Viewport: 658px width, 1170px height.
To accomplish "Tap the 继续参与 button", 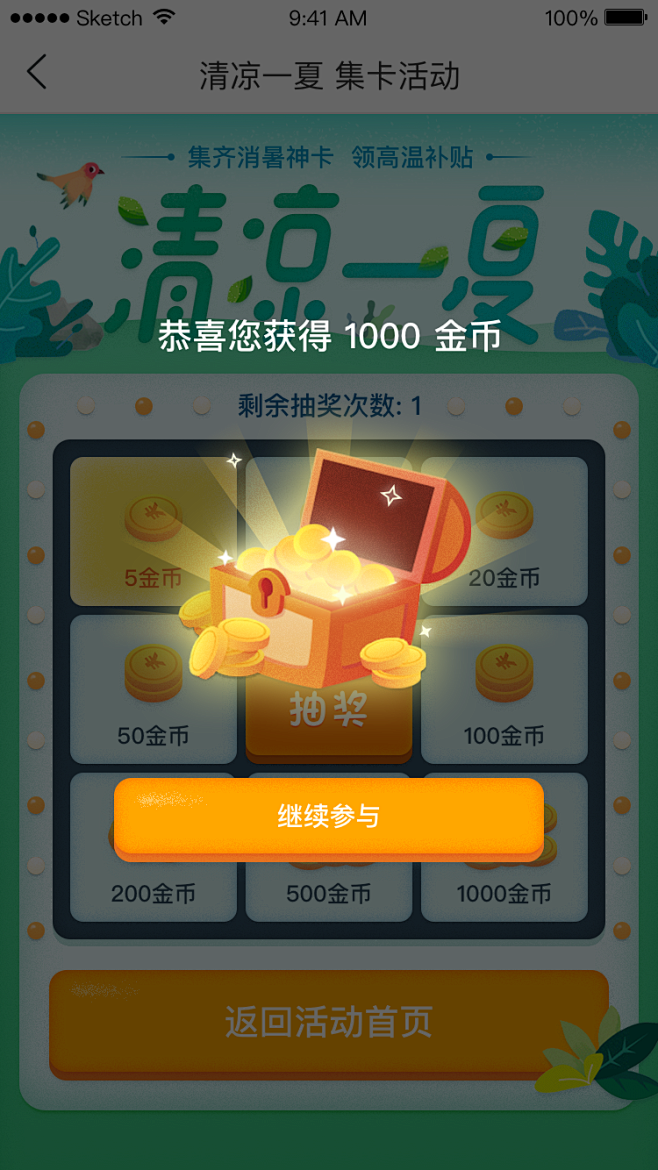I will [328, 816].
